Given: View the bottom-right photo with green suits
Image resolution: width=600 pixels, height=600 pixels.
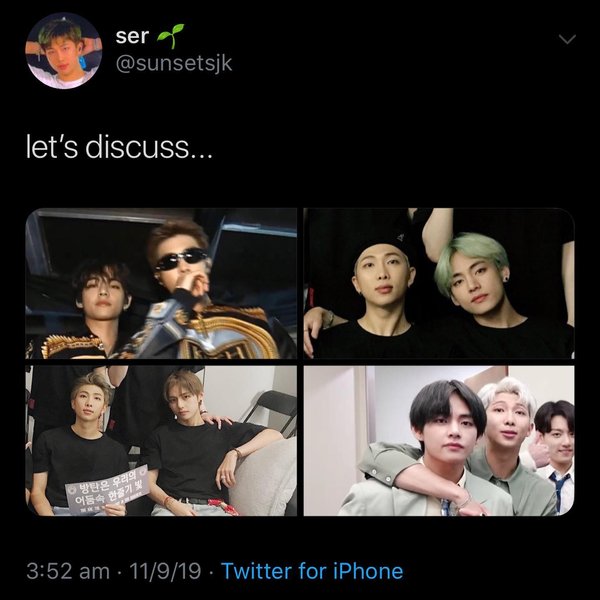Looking at the screenshot, I should pyautogui.click(x=439, y=441).
